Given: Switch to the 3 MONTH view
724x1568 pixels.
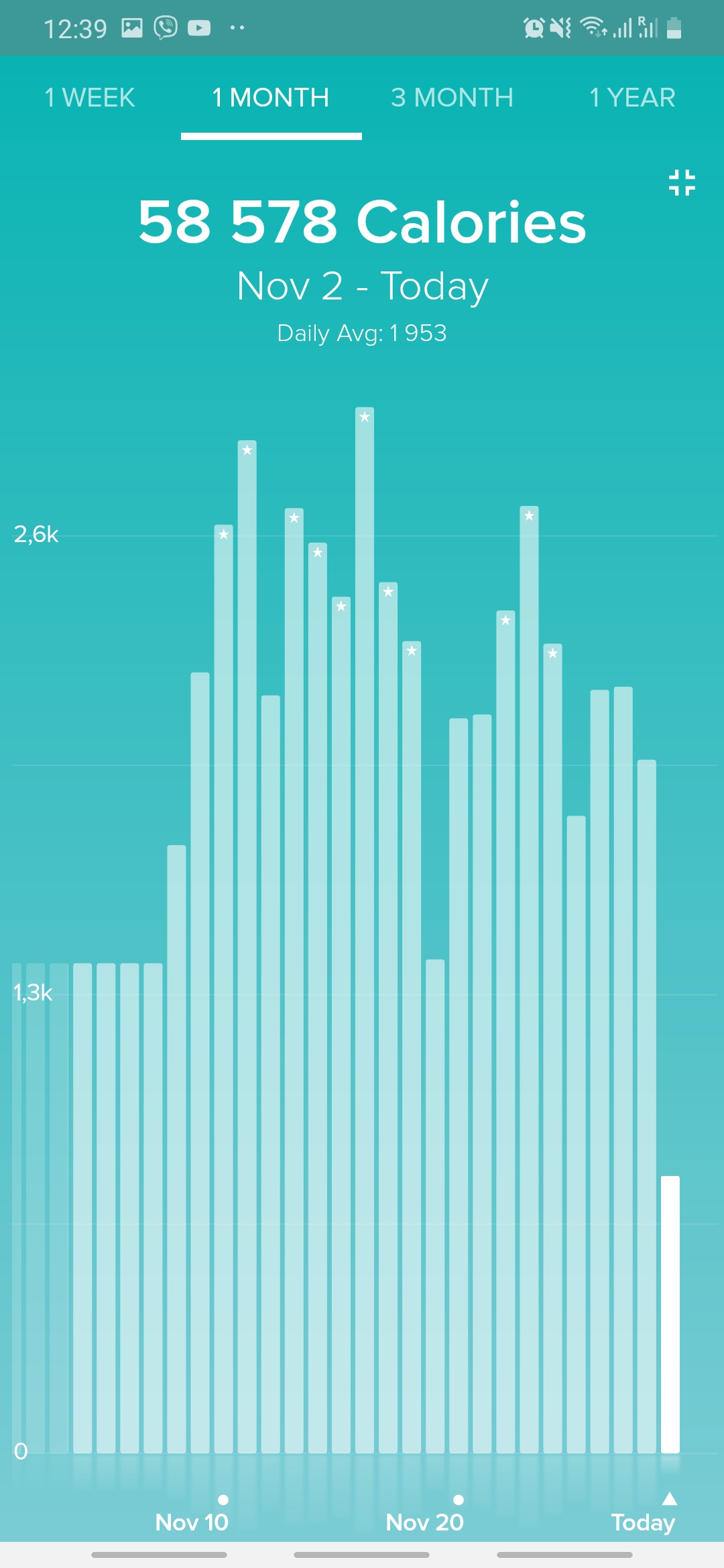Looking at the screenshot, I should click(x=452, y=98).
